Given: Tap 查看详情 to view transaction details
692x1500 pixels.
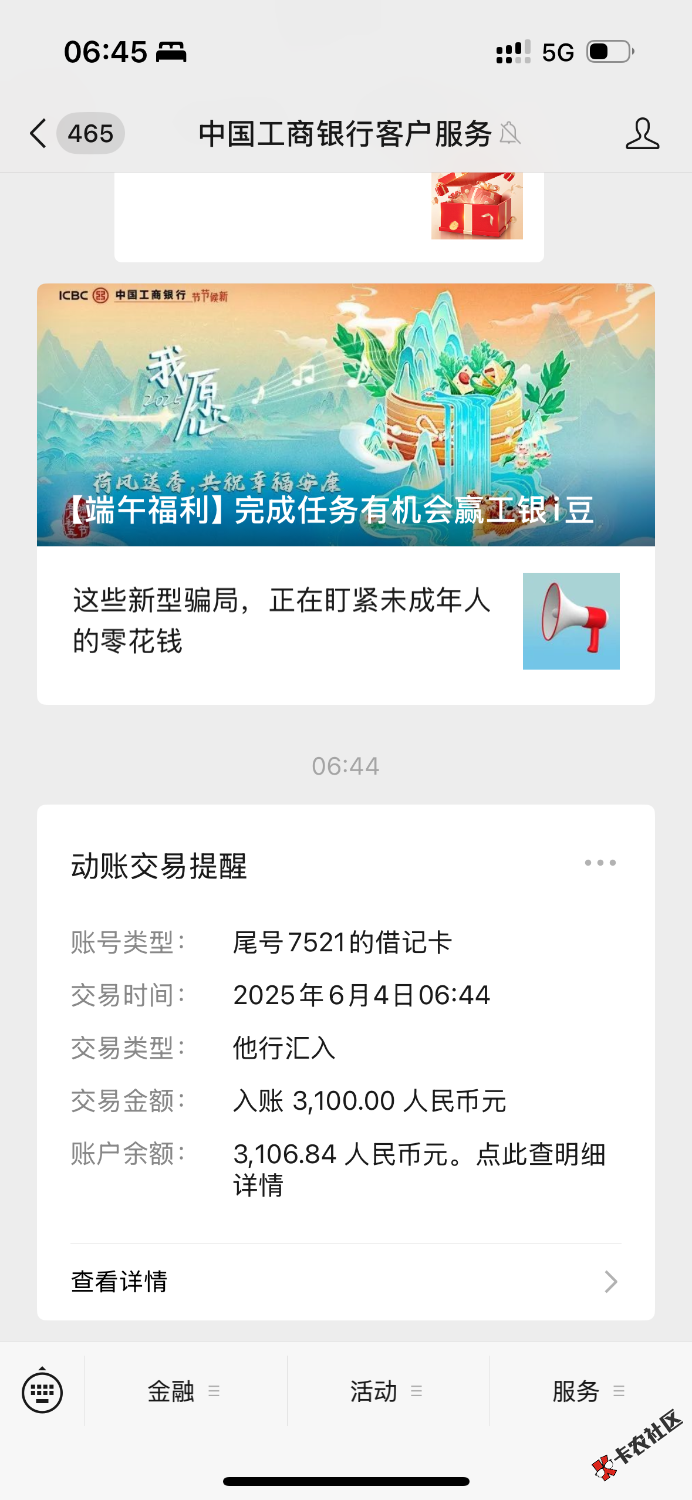Looking at the screenshot, I should click(346, 1281).
